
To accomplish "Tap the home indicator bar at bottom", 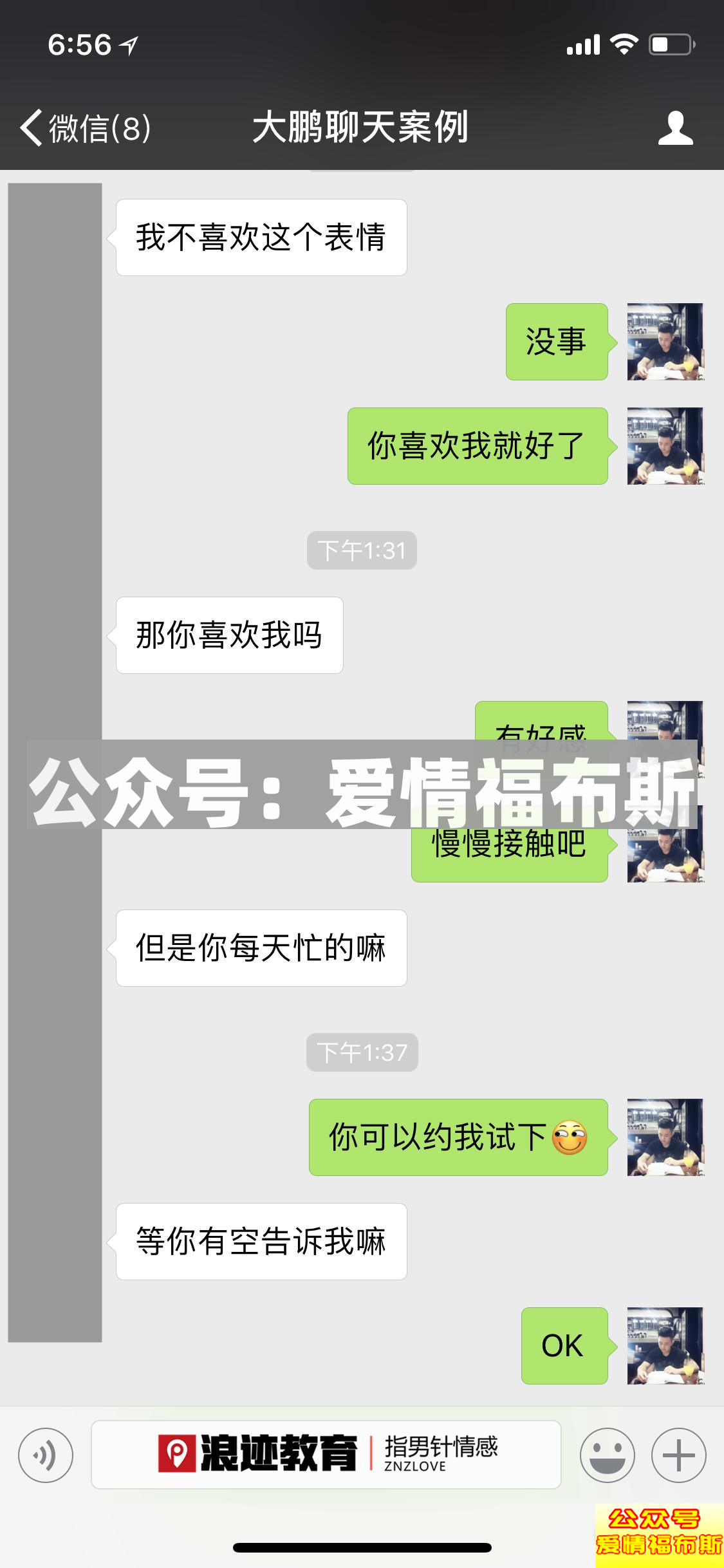I will tap(362, 1547).
